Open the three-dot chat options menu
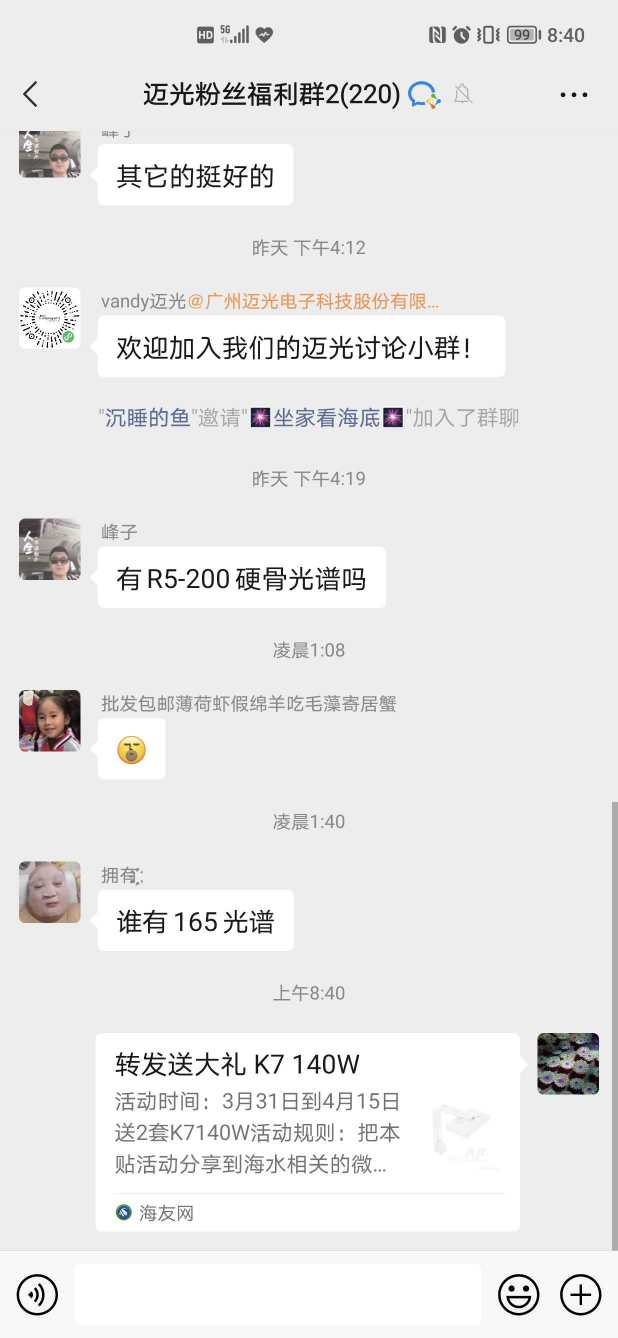 pos(573,95)
